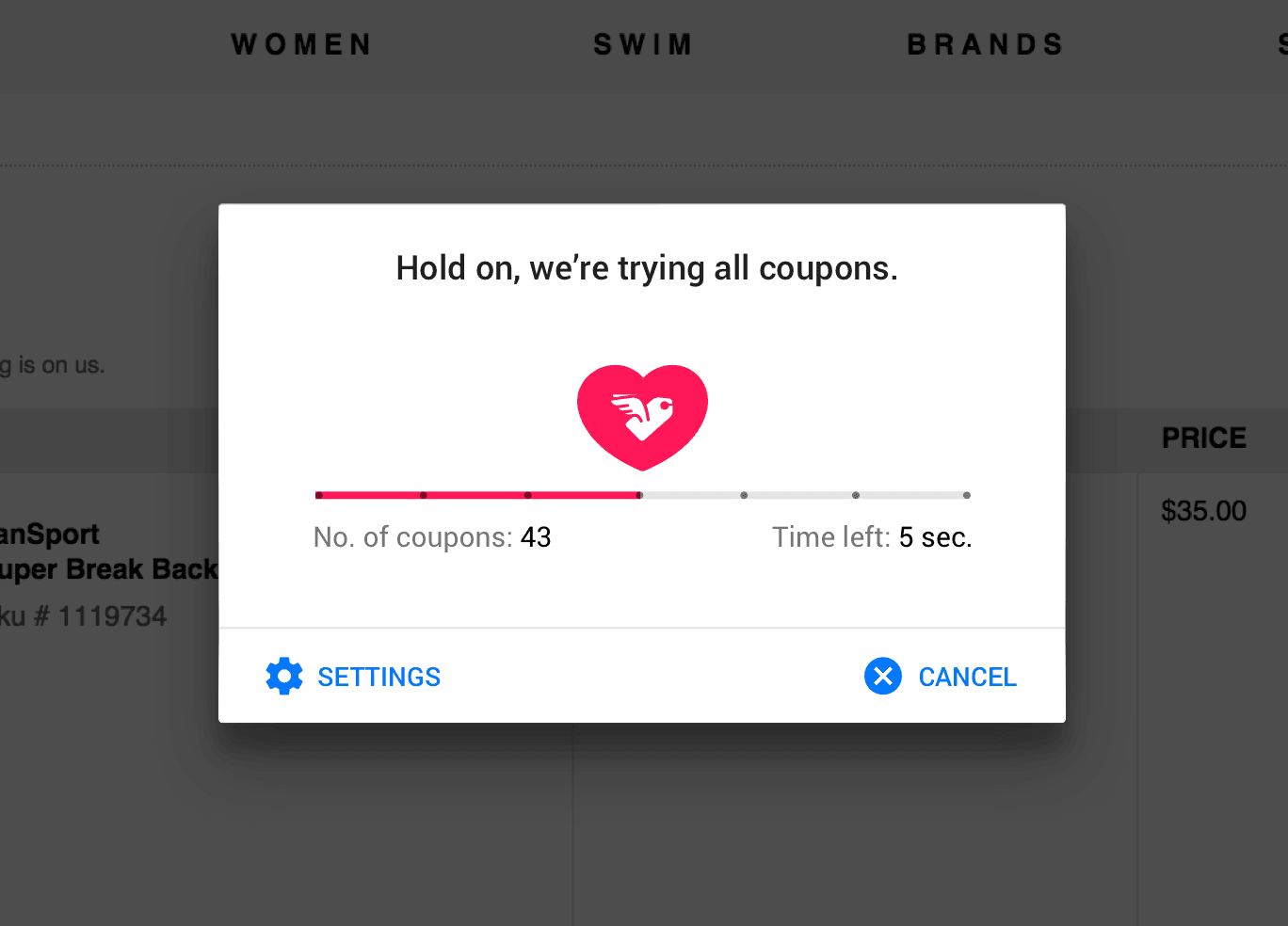Screen dimensions: 1288x926
Task: Cancel the coupon search
Action: point(941,677)
